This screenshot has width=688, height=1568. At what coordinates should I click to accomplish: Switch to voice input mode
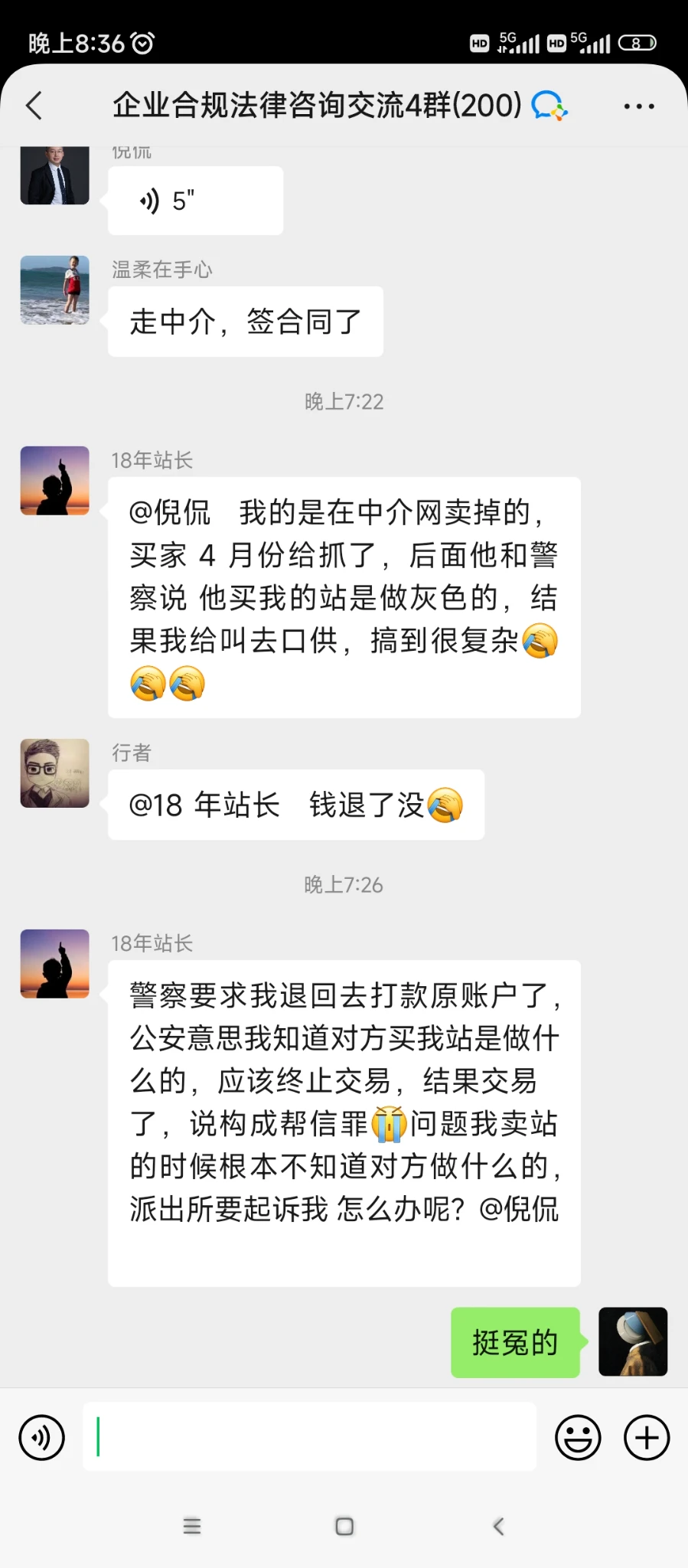click(41, 1437)
